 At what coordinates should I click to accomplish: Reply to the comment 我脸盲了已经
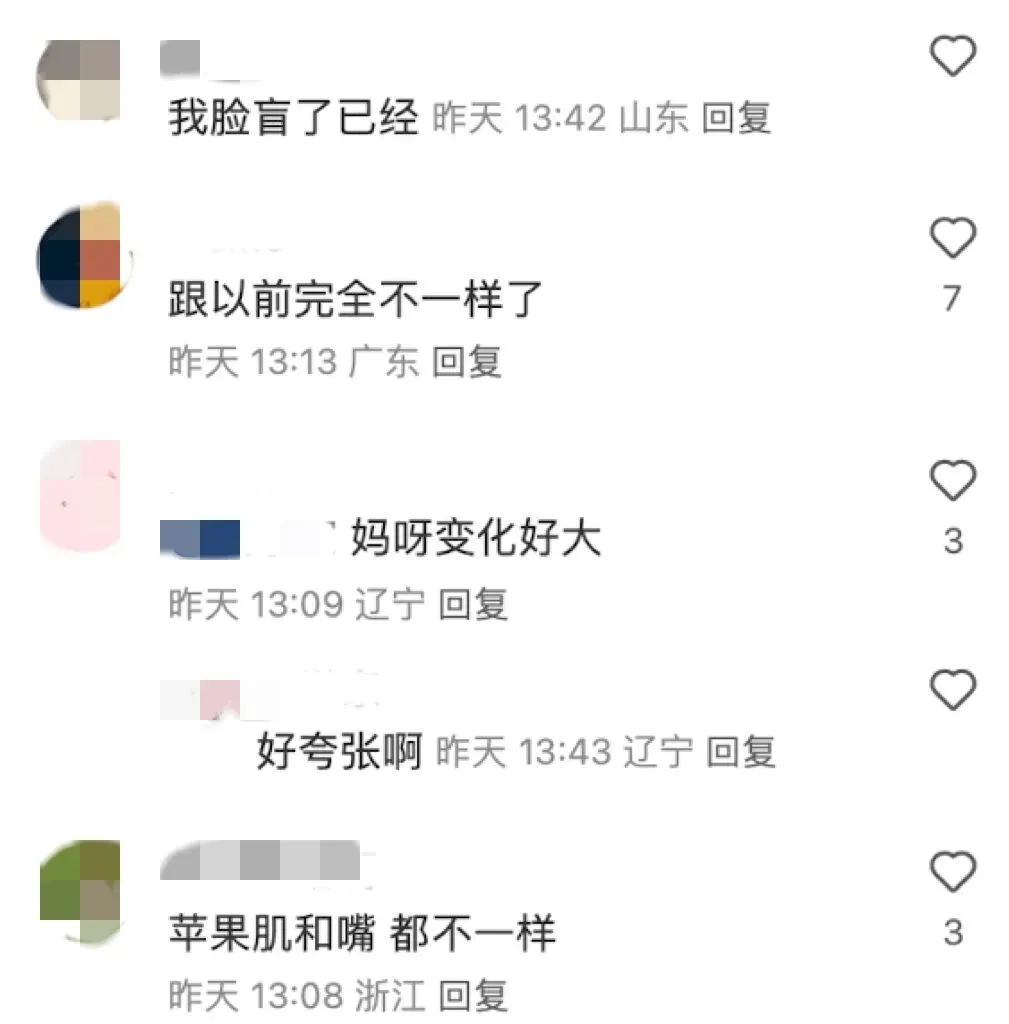tap(736, 119)
